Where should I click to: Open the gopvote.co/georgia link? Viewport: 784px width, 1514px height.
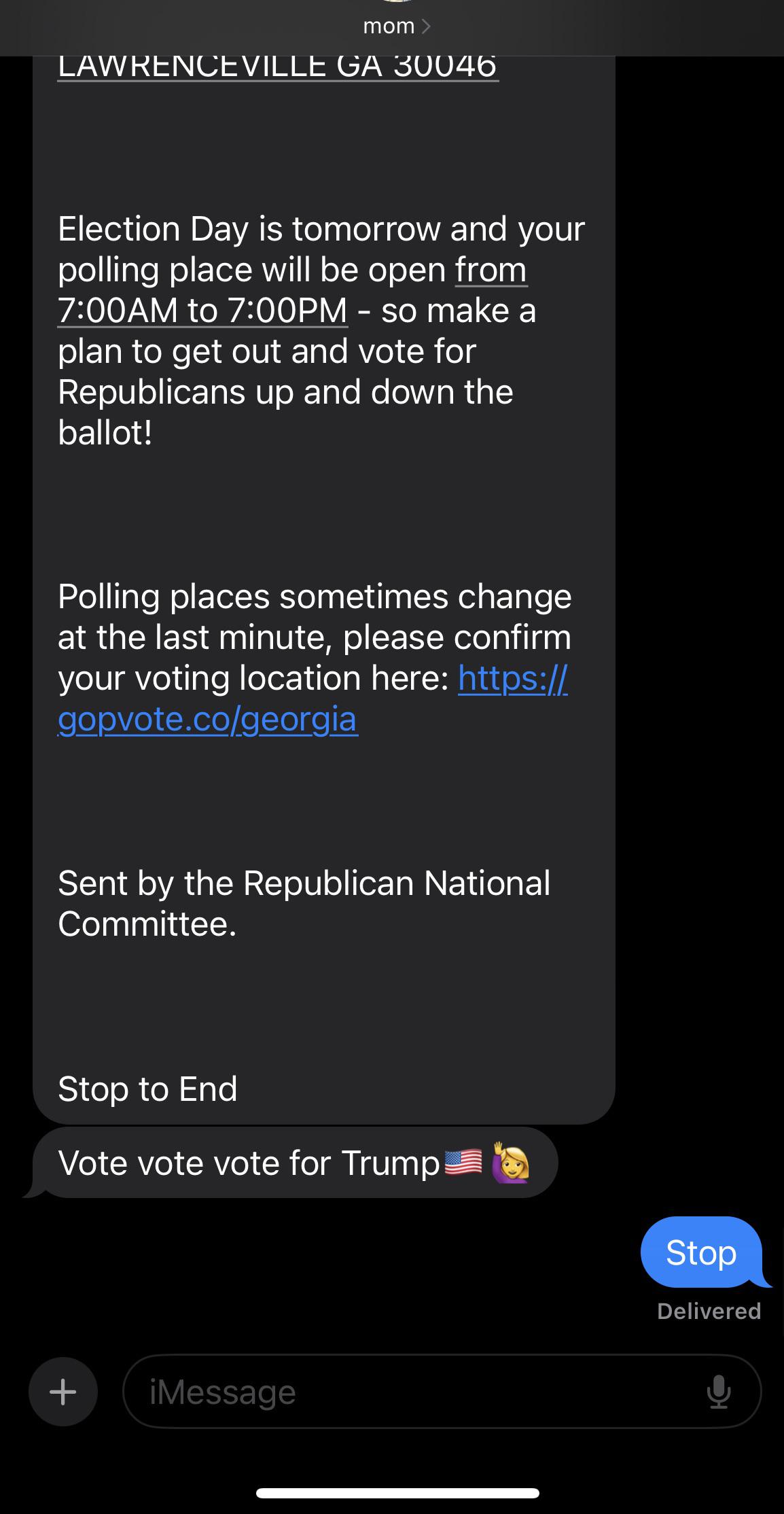point(207,719)
